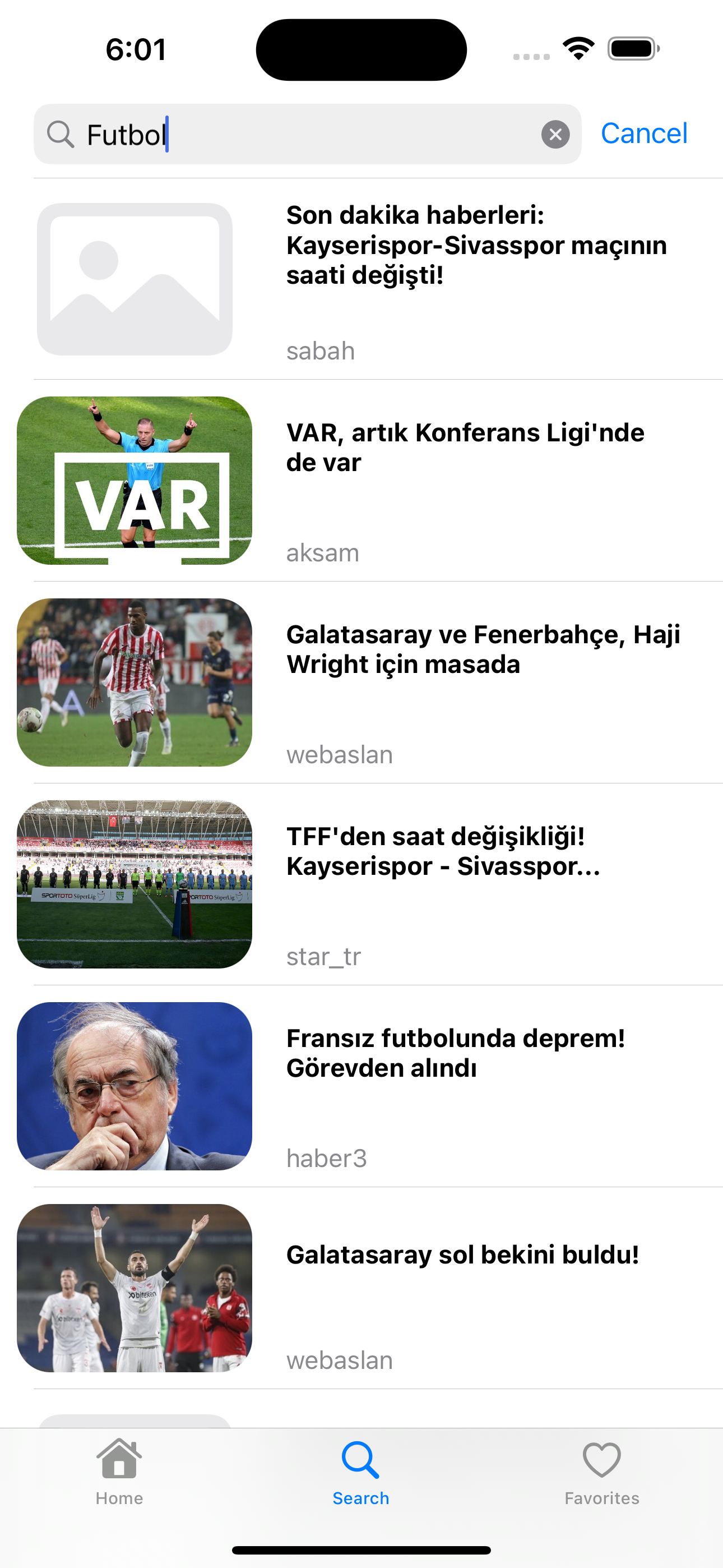View the TFF'den saat değişikliği article
The height and width of the screenshot is (1568, 723).
pyautogui.click(x=377, y=884)
